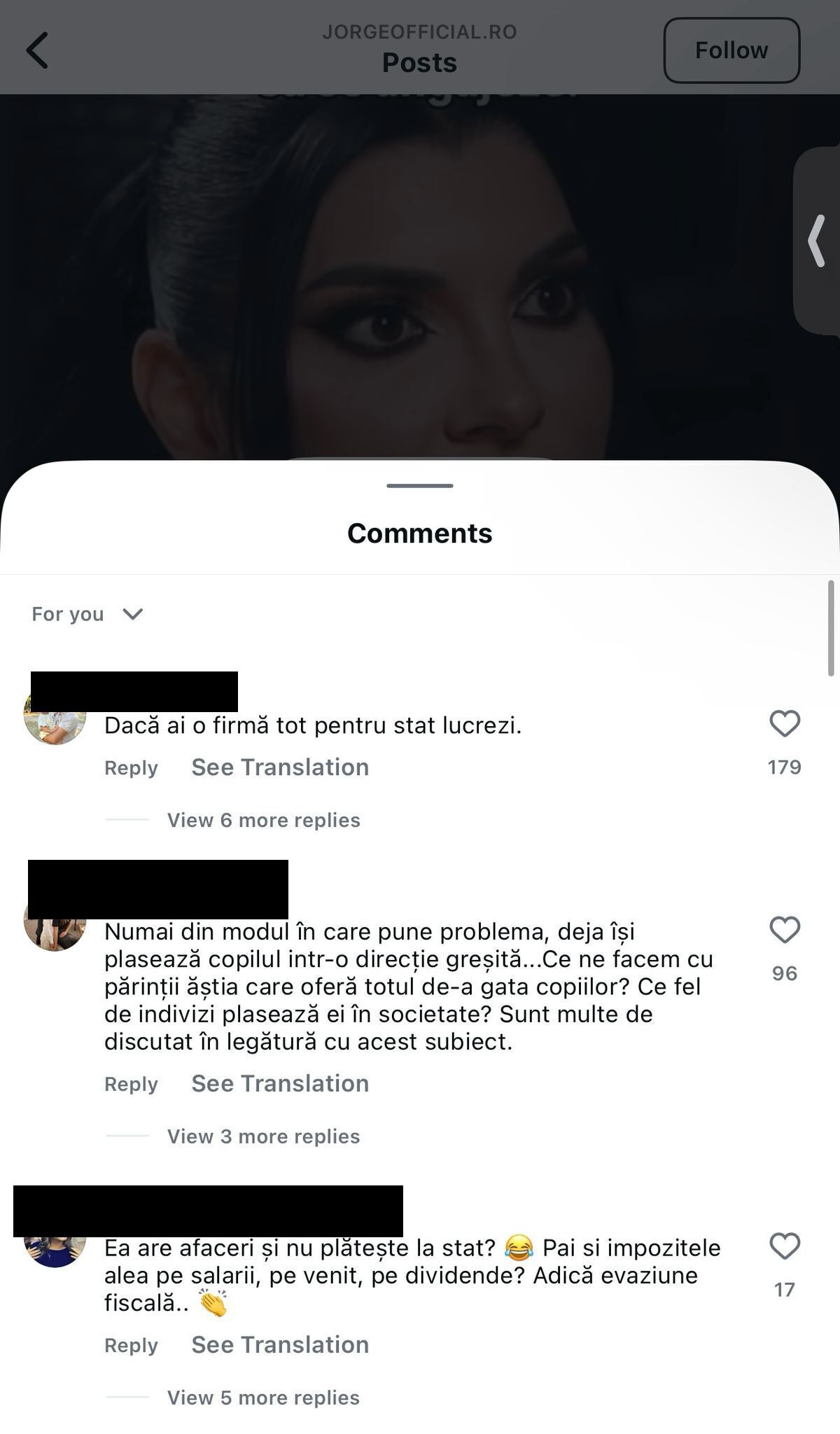The width and height of the screenshot is (840, 1434).
Task: Open the For you sorting dropdown
Action: (87, 614)
